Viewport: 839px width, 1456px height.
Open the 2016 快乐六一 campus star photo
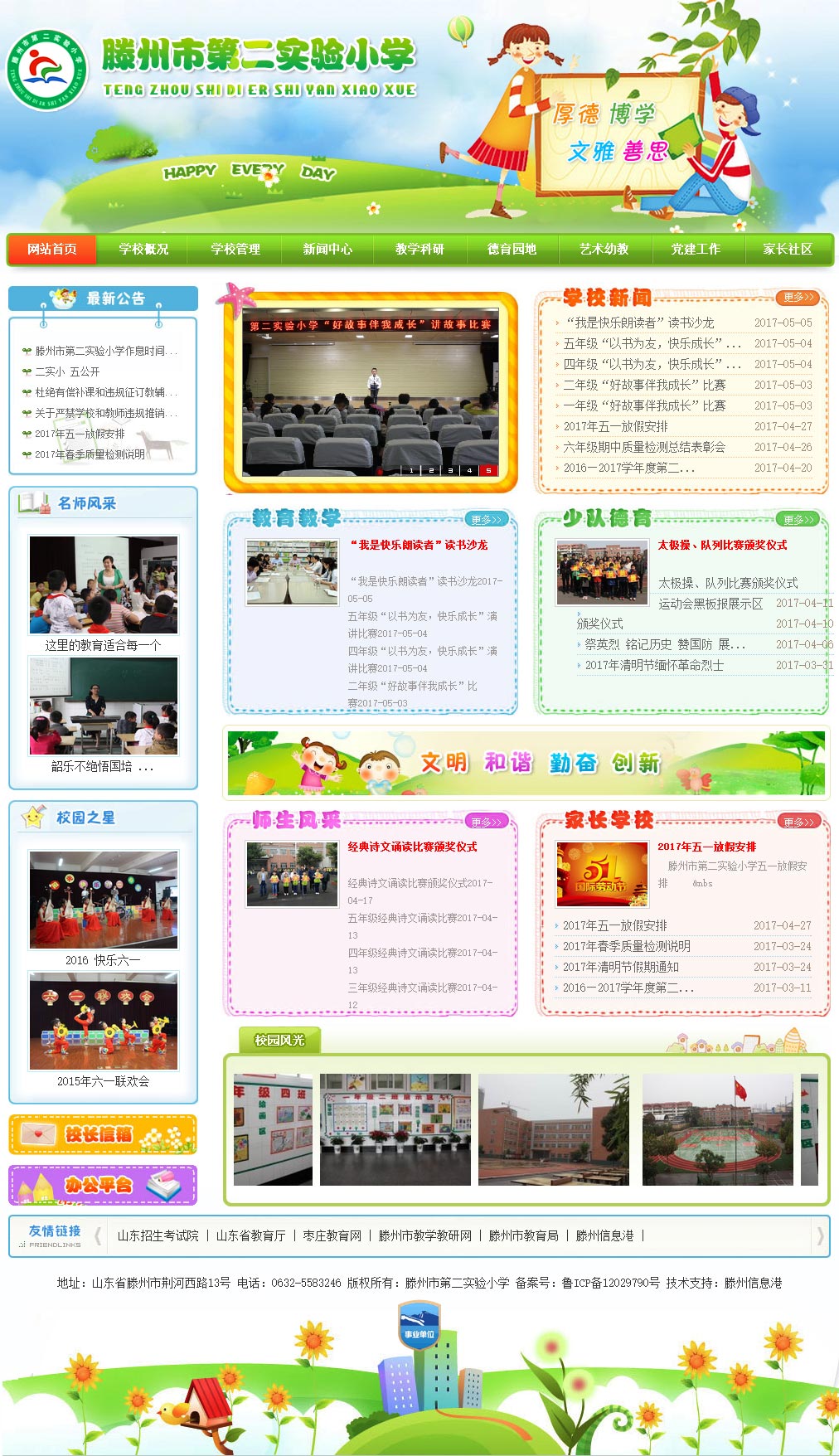tap(103, 900)
